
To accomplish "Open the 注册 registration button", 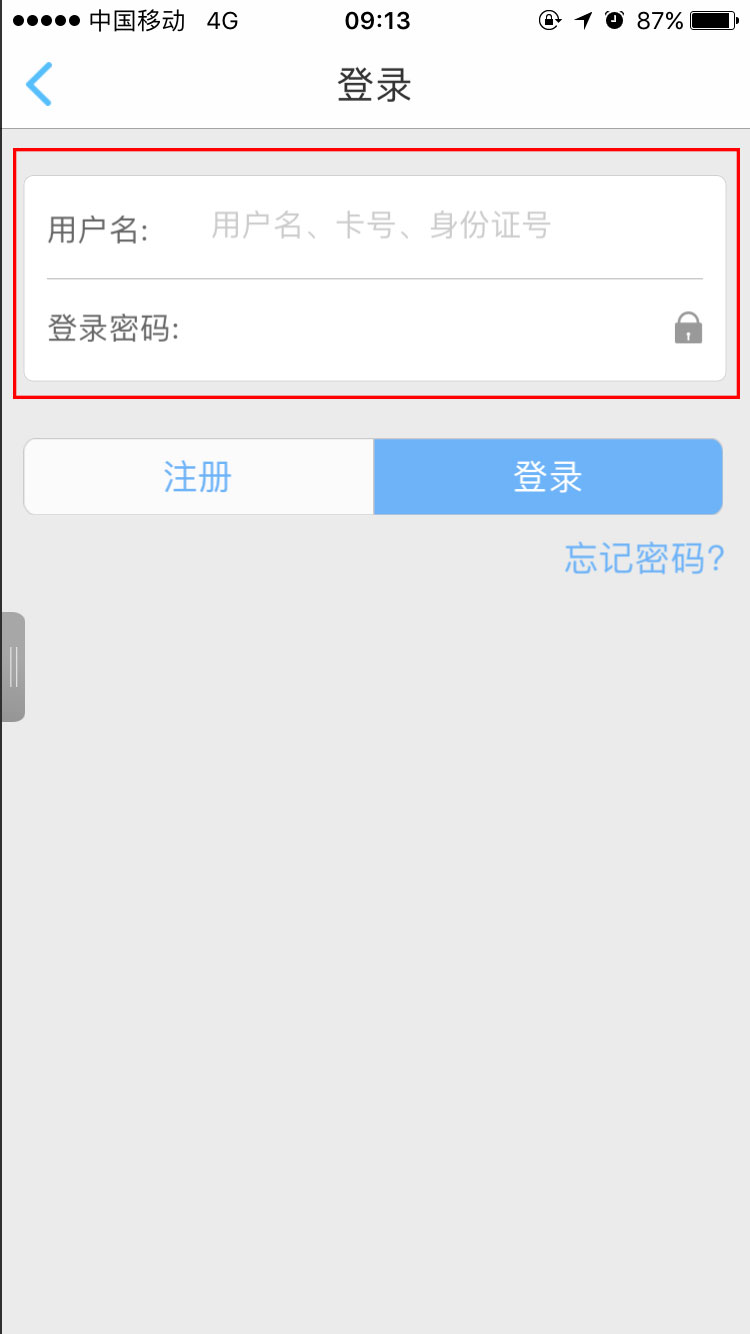I will (198, 477).
